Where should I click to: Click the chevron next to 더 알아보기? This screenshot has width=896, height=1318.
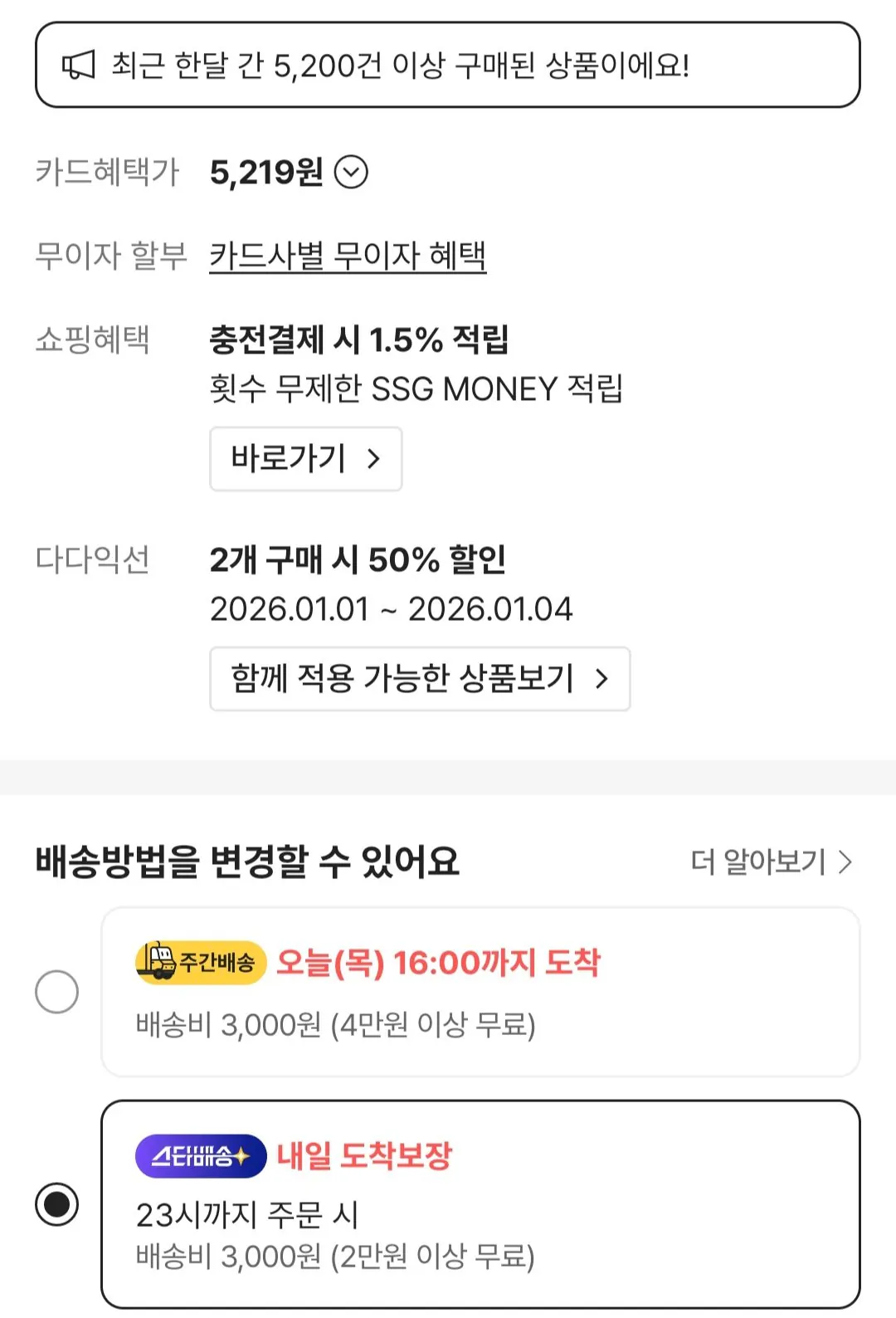tap(848, 863)
